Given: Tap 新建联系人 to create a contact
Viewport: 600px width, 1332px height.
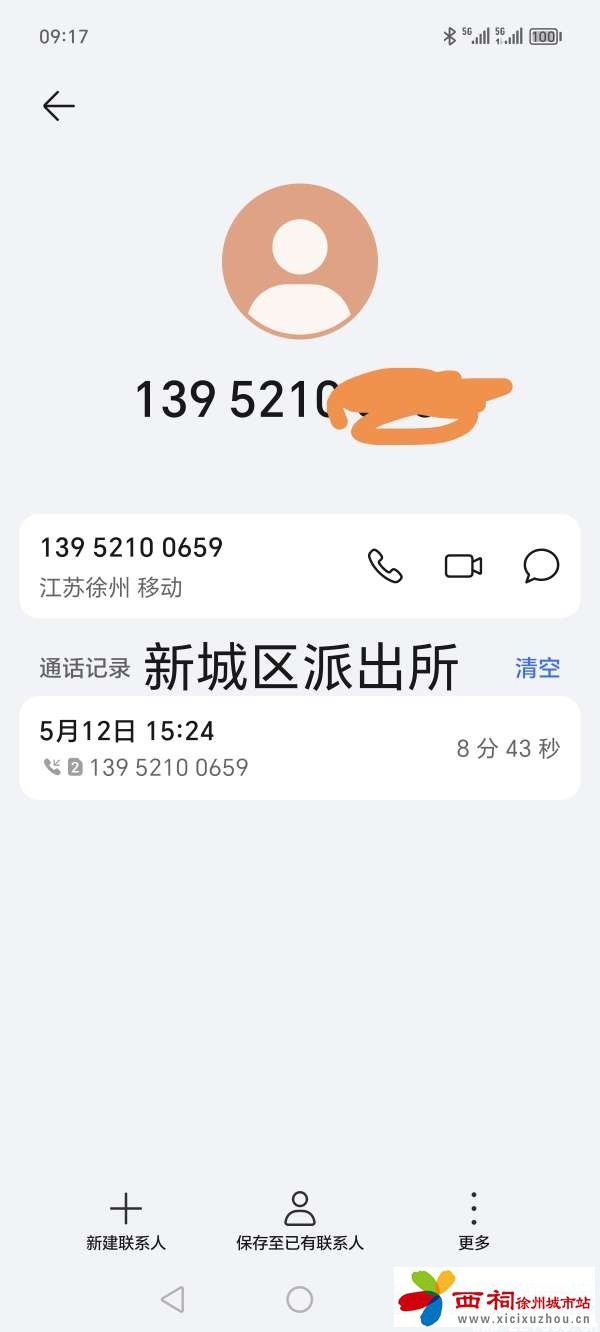Looking at the screenshot, I should click(126, 1222).
